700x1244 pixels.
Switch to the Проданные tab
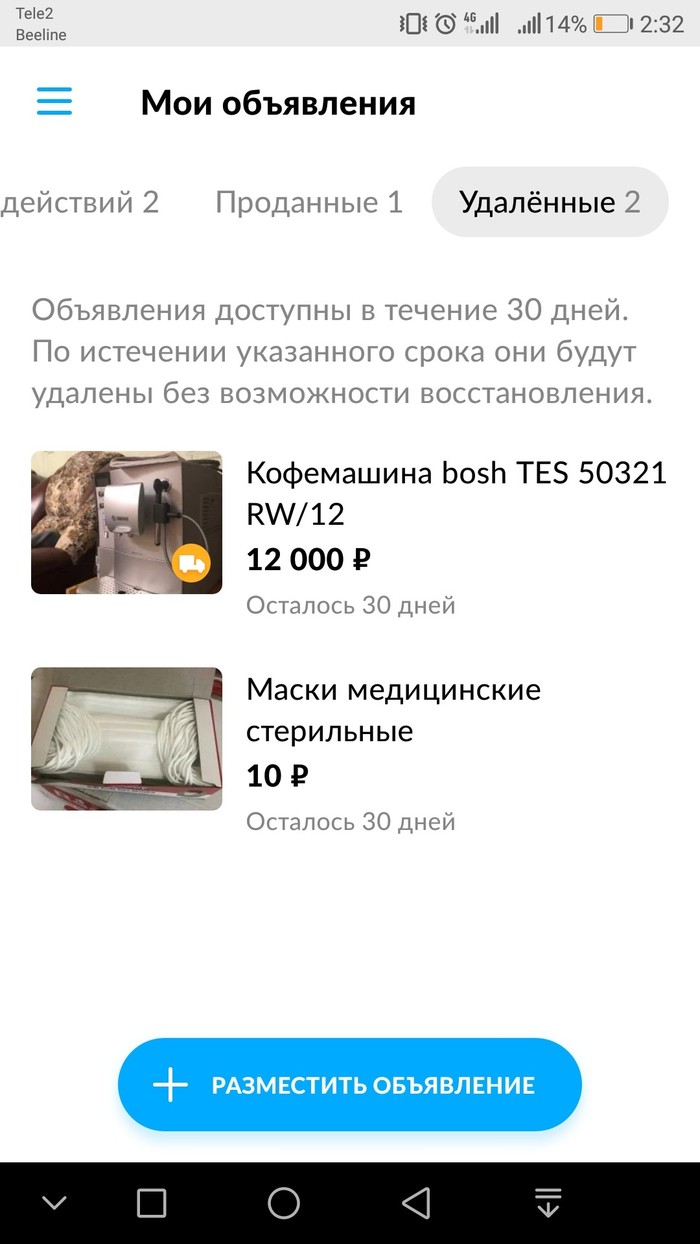(x=308, y=203)
